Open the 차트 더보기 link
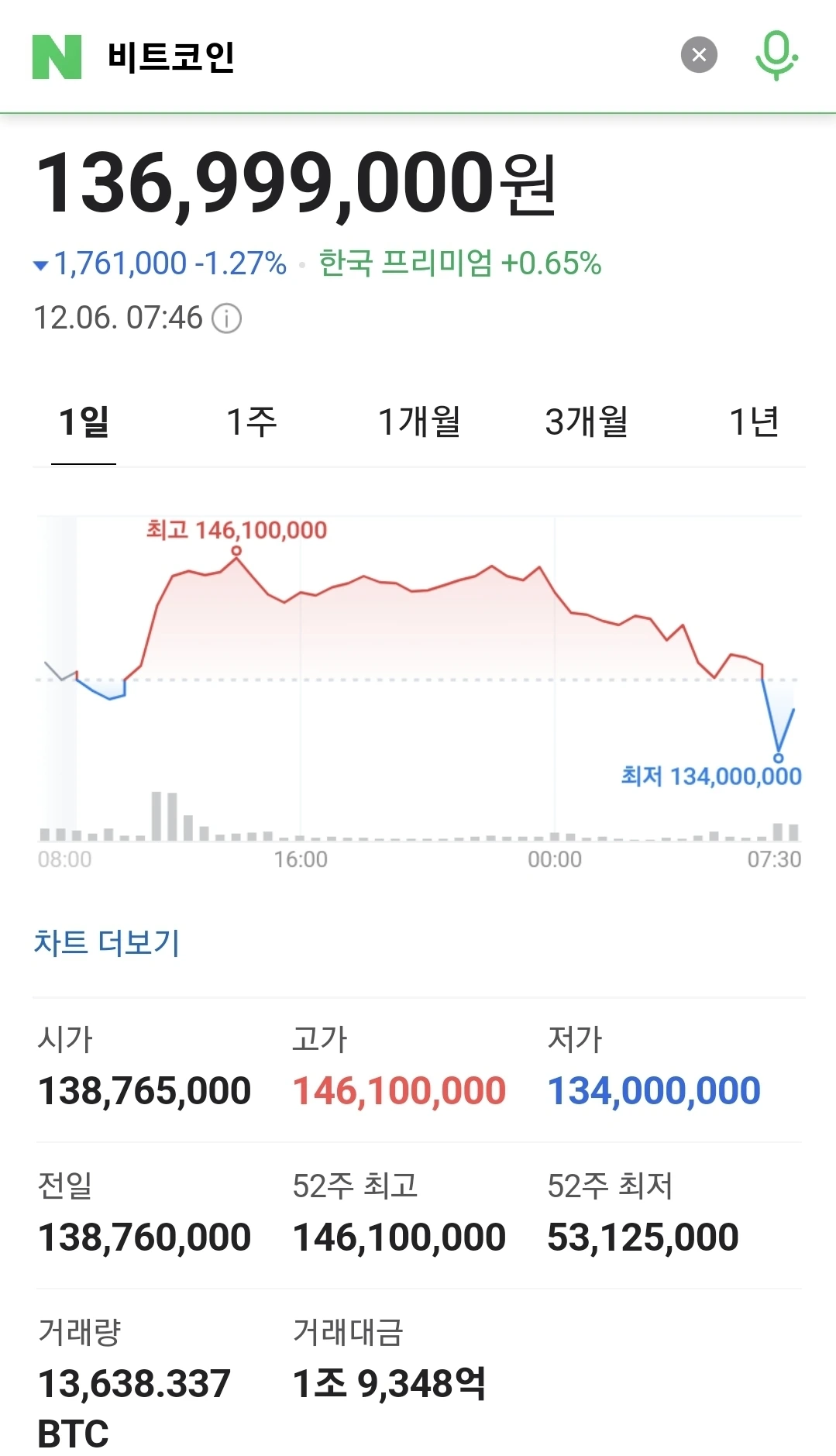The height and width of the screenshot is (1456, 836). [x=107, y=943]
